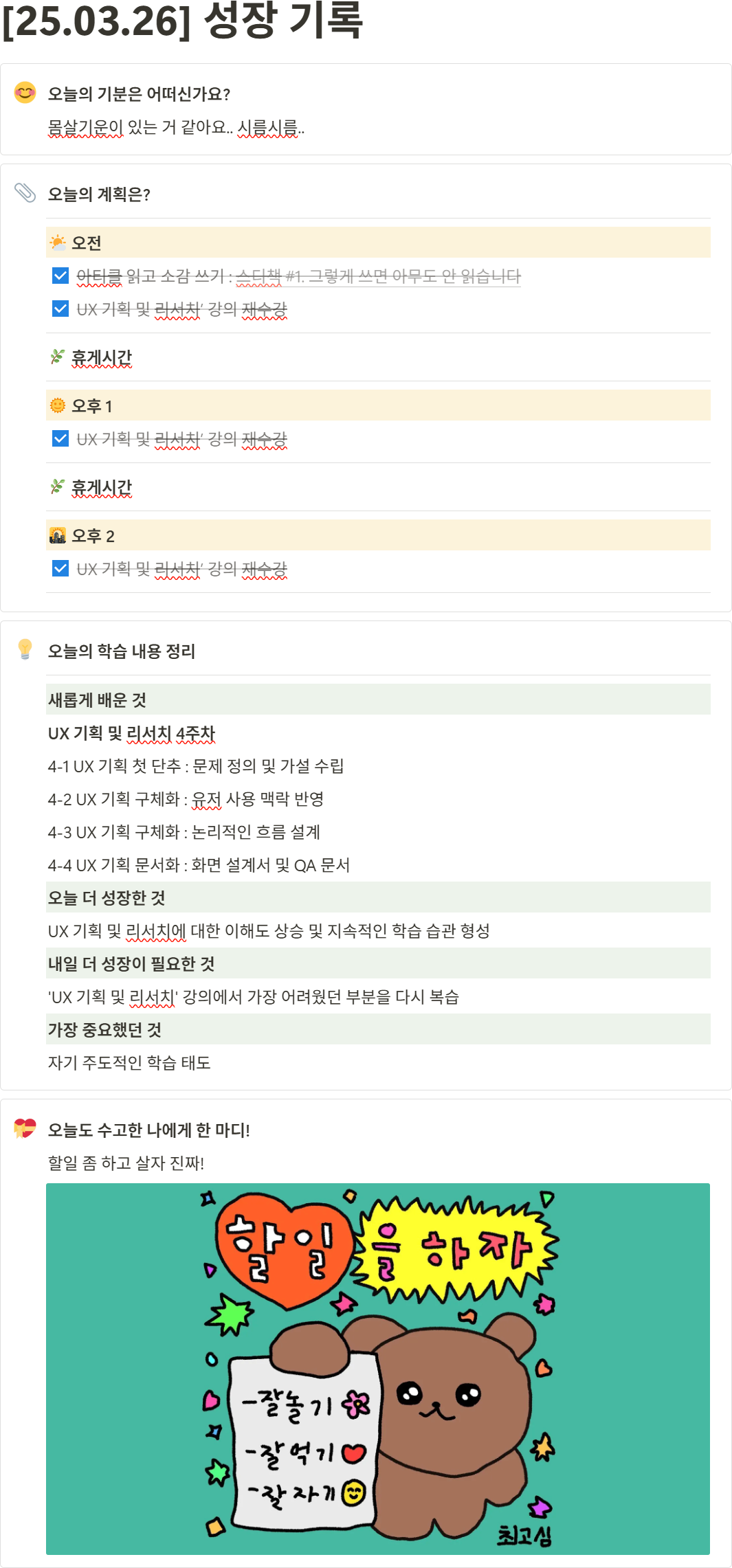Uncheck the '아티클 읽고 소감 쓰기' checkbox
The height and width of the screenshot is (1568, 732).
pos(60,276)
